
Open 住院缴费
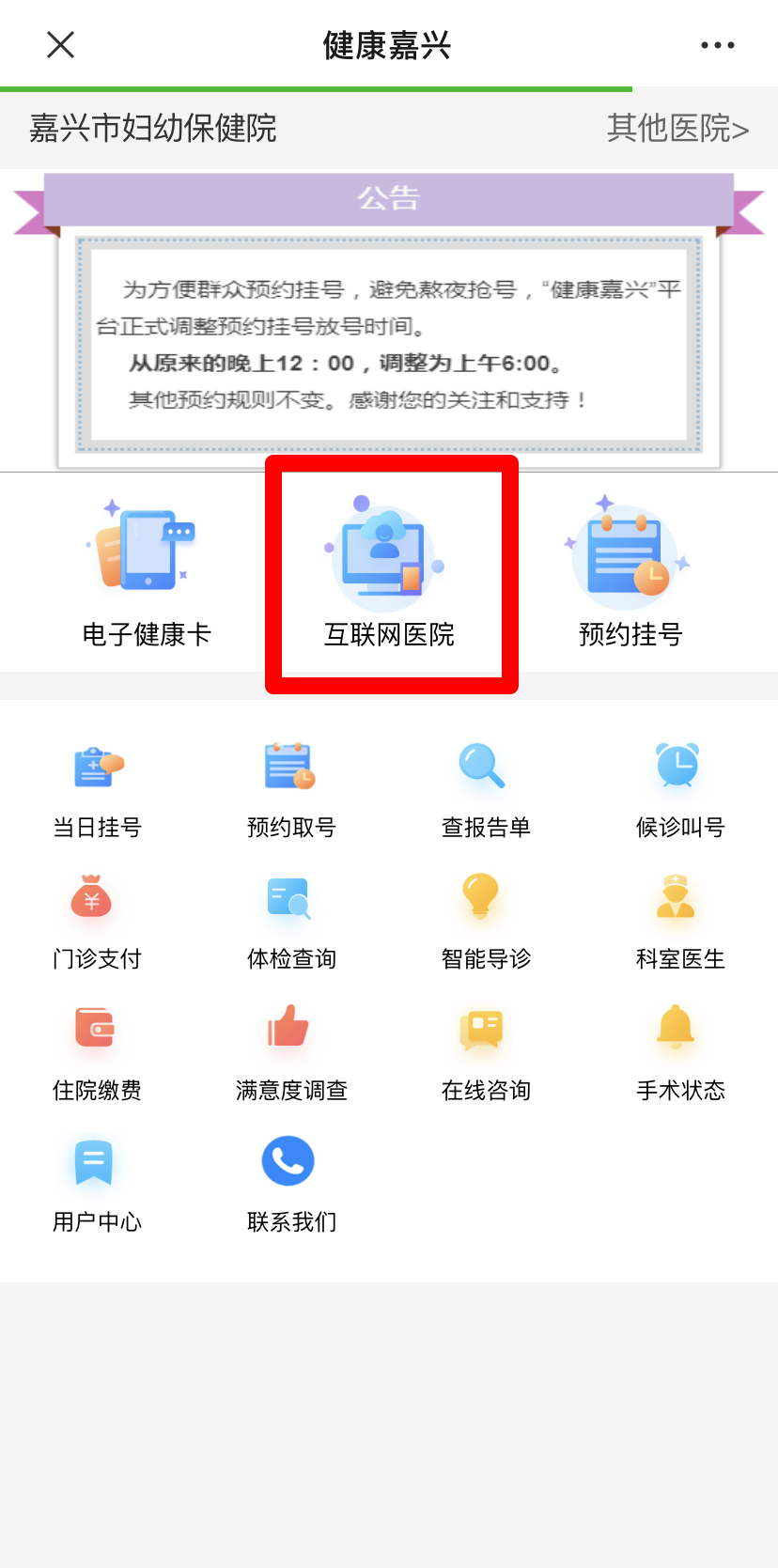click(97, 1054)
